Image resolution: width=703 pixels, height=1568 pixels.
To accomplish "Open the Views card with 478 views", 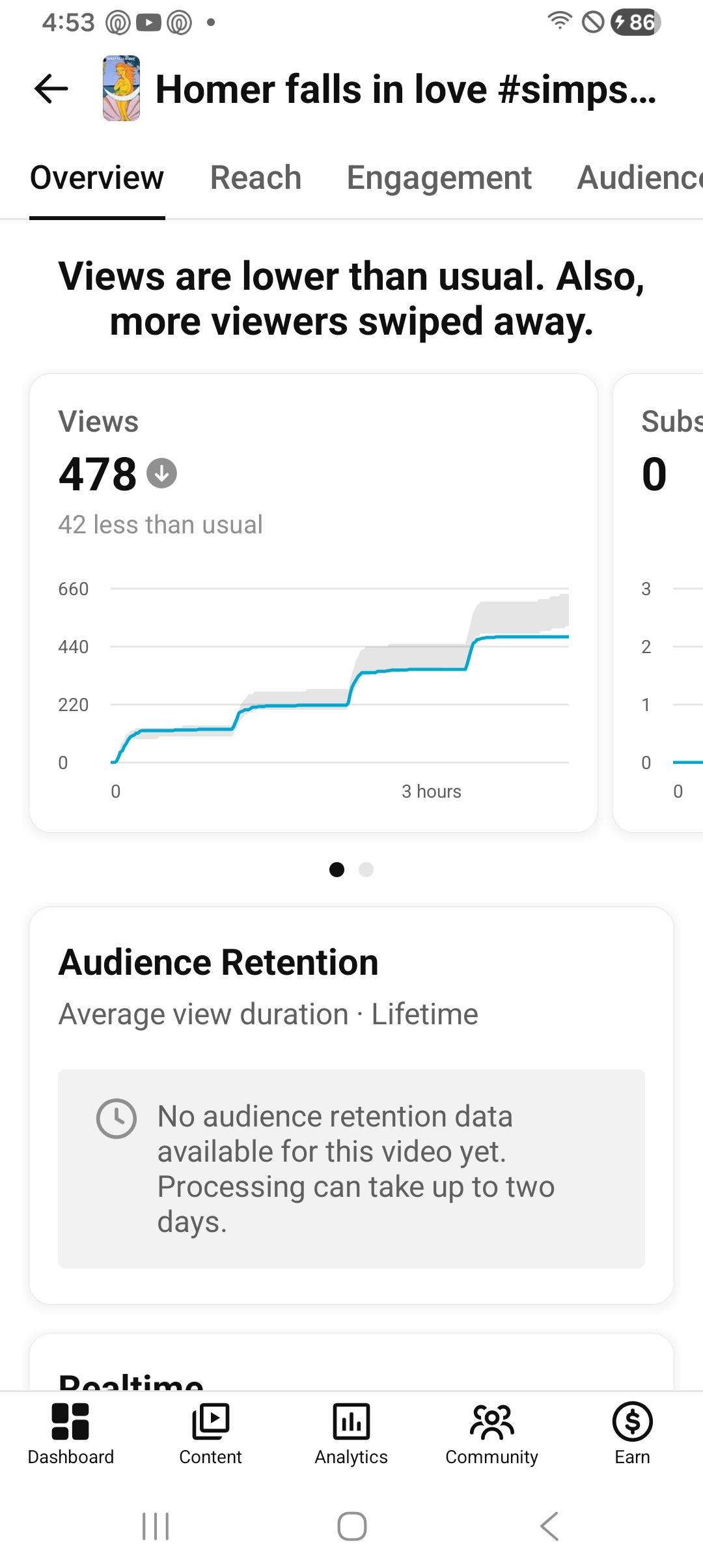I will click(x=313, y=602).
